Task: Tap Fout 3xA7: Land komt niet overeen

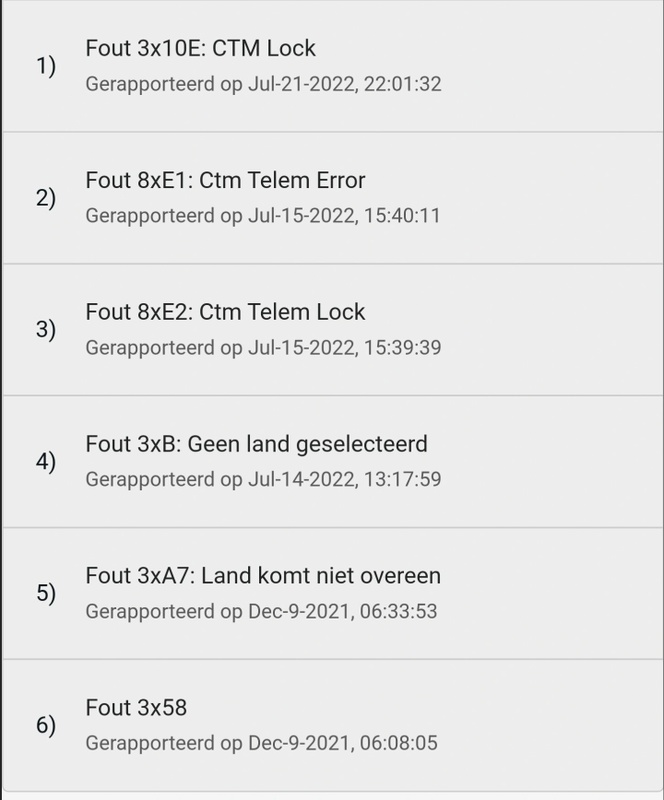Action: (332, 593)
